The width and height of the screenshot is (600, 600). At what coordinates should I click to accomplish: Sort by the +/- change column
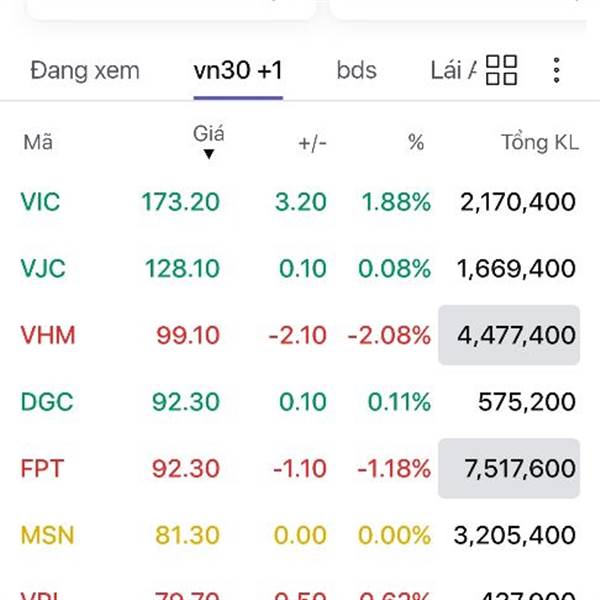click(312, 143)
